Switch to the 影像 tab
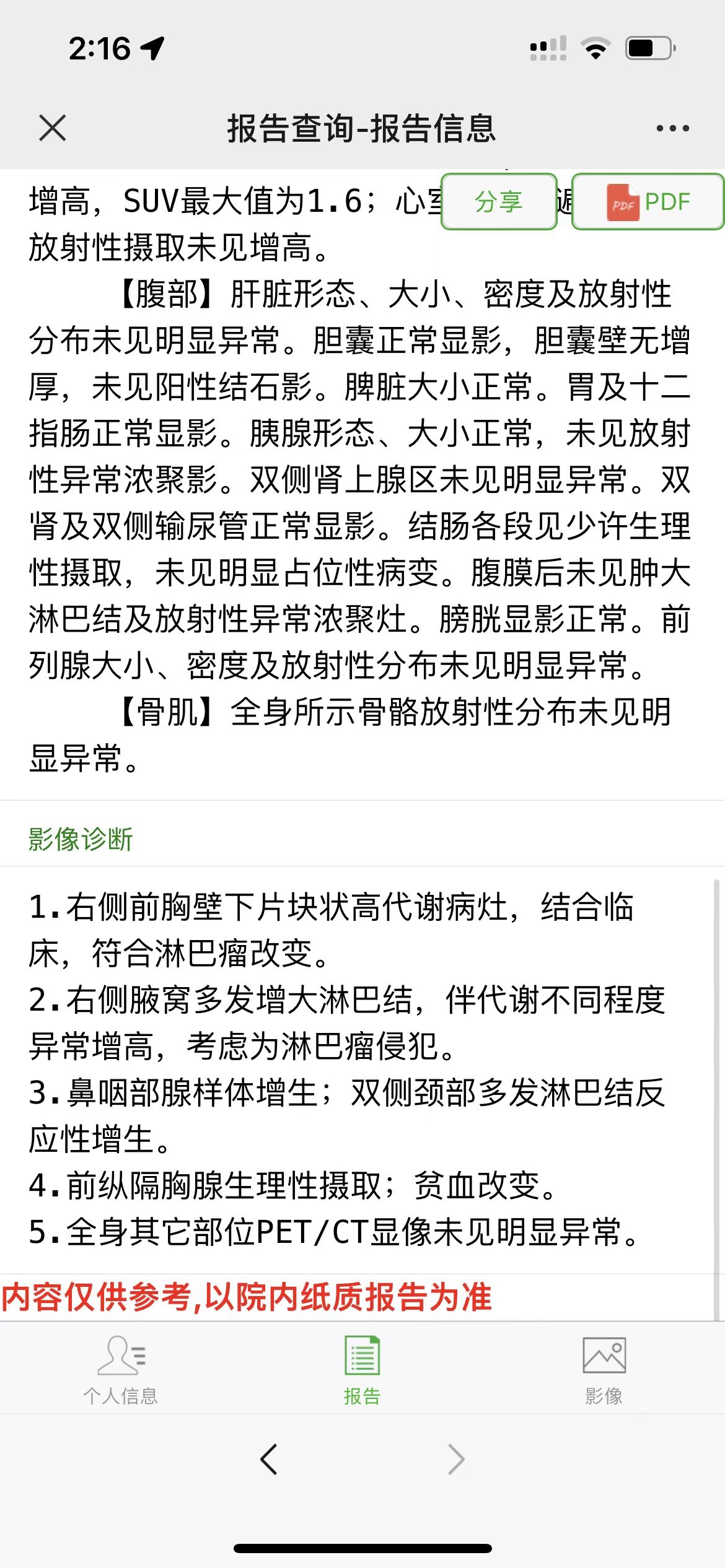 tap(604, 1370)
